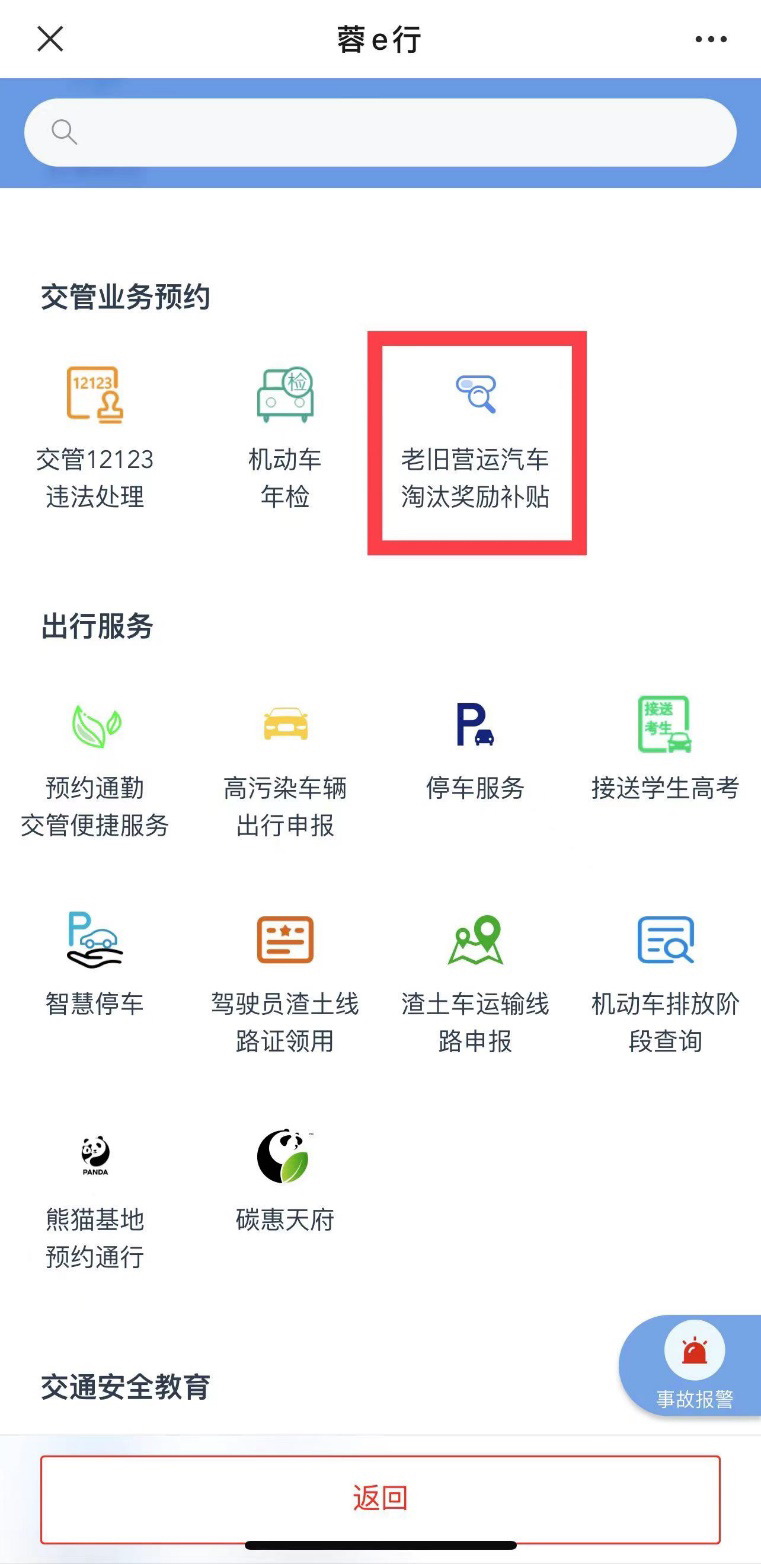761x1564 pixels.
Task: Tap the search box
Action: click(x=380, y=132)
